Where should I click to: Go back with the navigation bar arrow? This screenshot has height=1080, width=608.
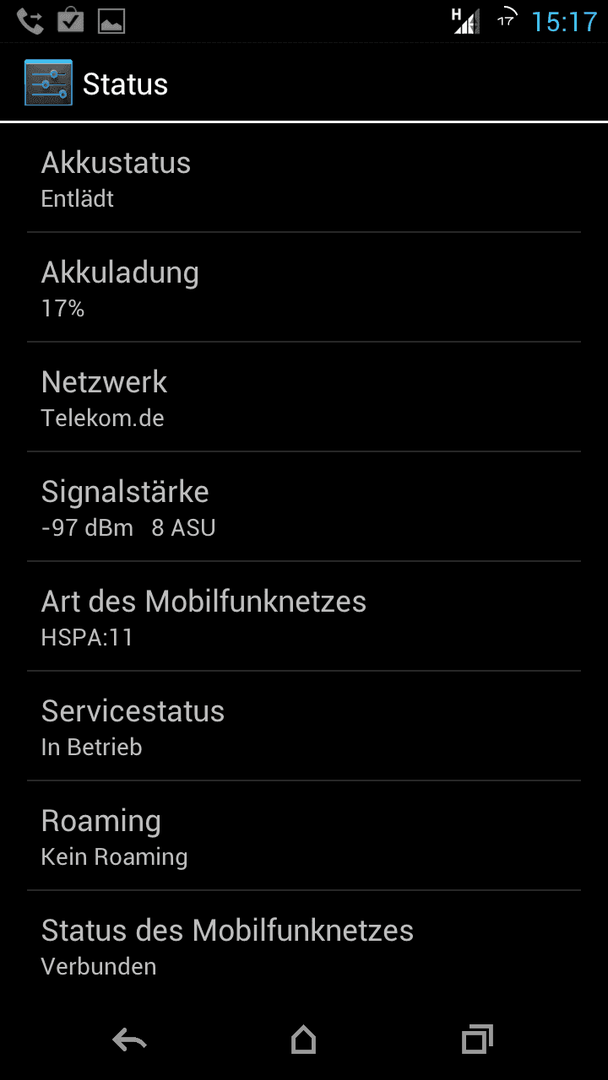click(129, 1039)
